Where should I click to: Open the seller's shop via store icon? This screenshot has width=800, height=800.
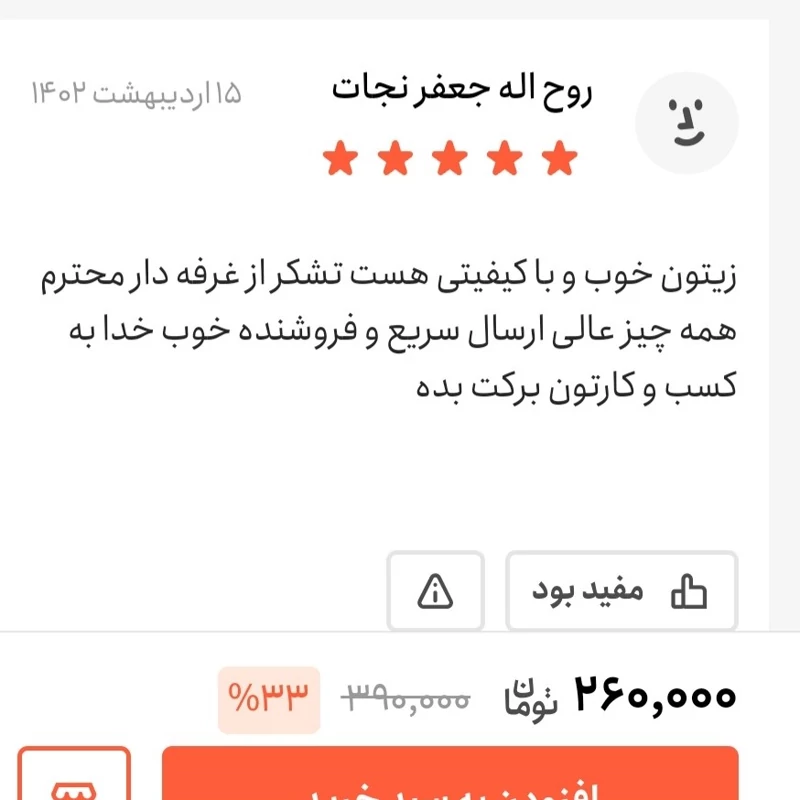[x=74, y=780]
